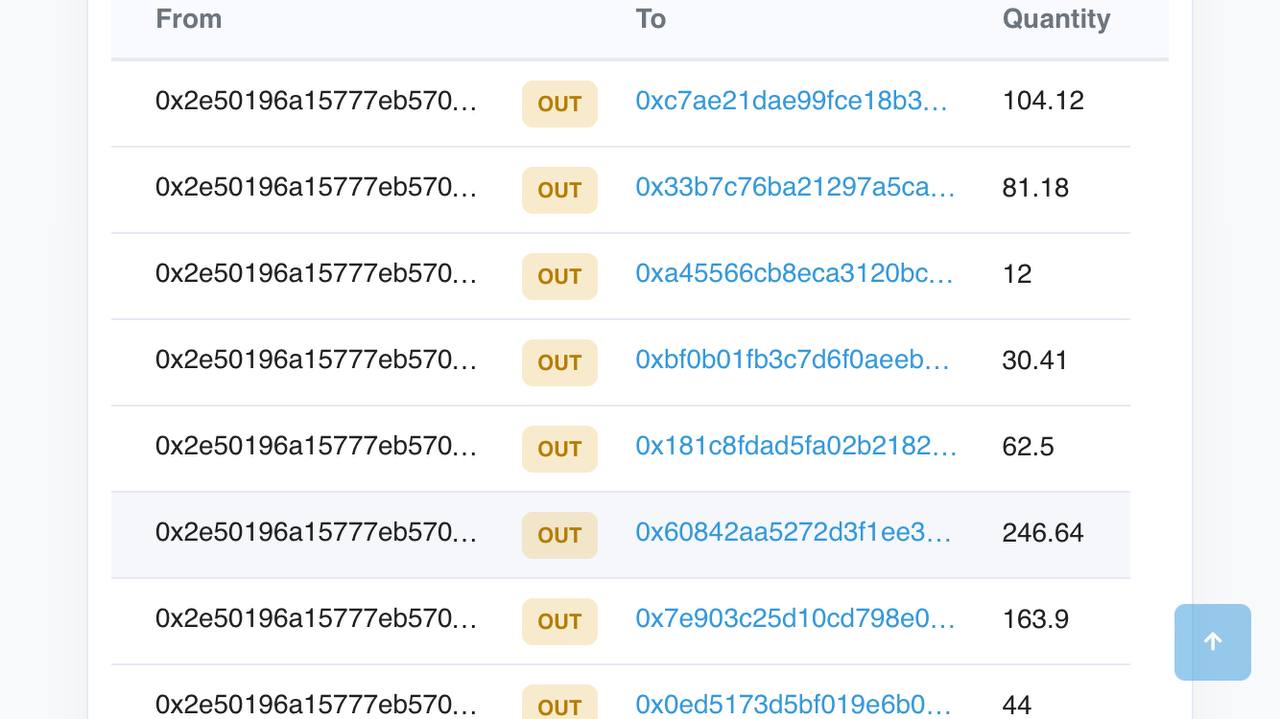
Task: Open recipient address 0x33b7c76ba21297a5ca…
Action: point(795,187)
